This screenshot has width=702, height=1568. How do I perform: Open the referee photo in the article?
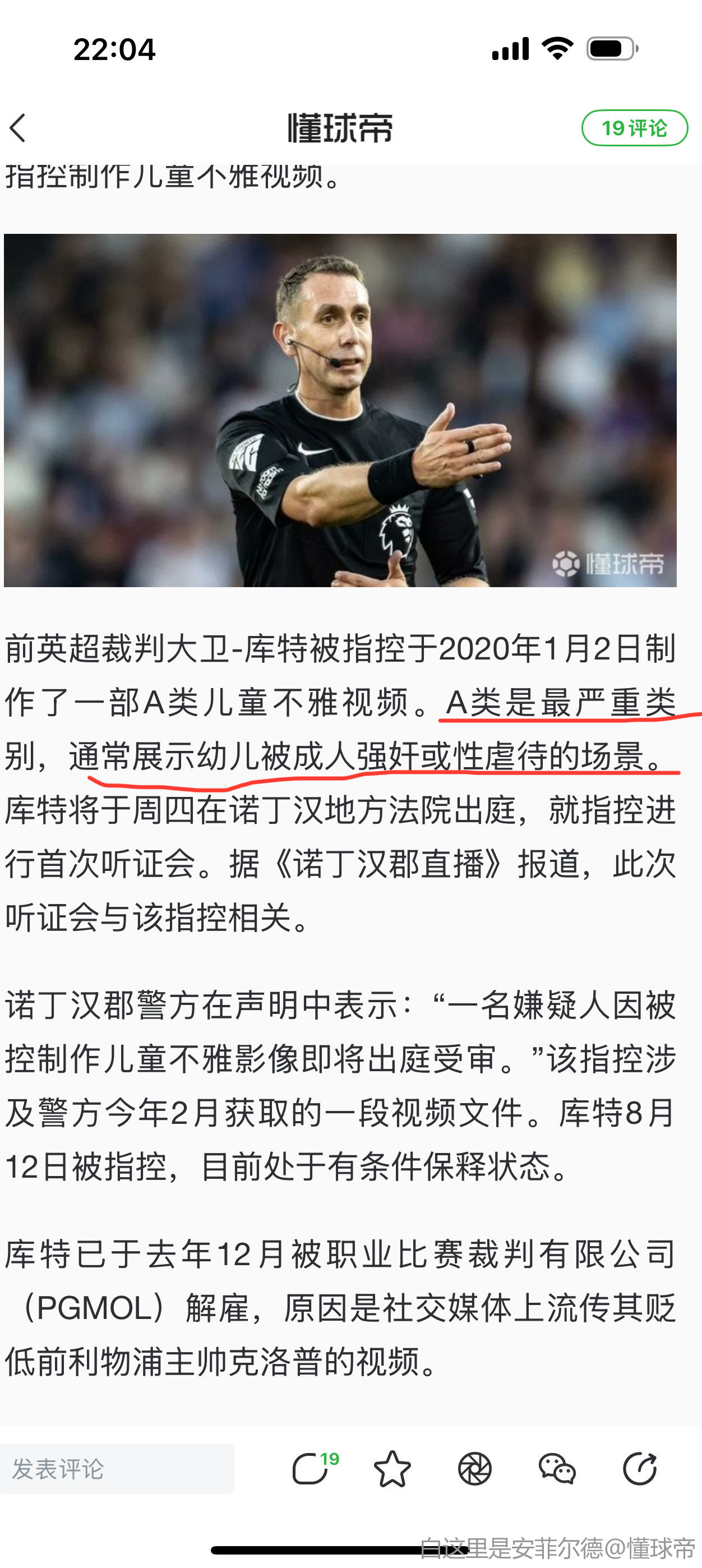(x=340, y=411)
